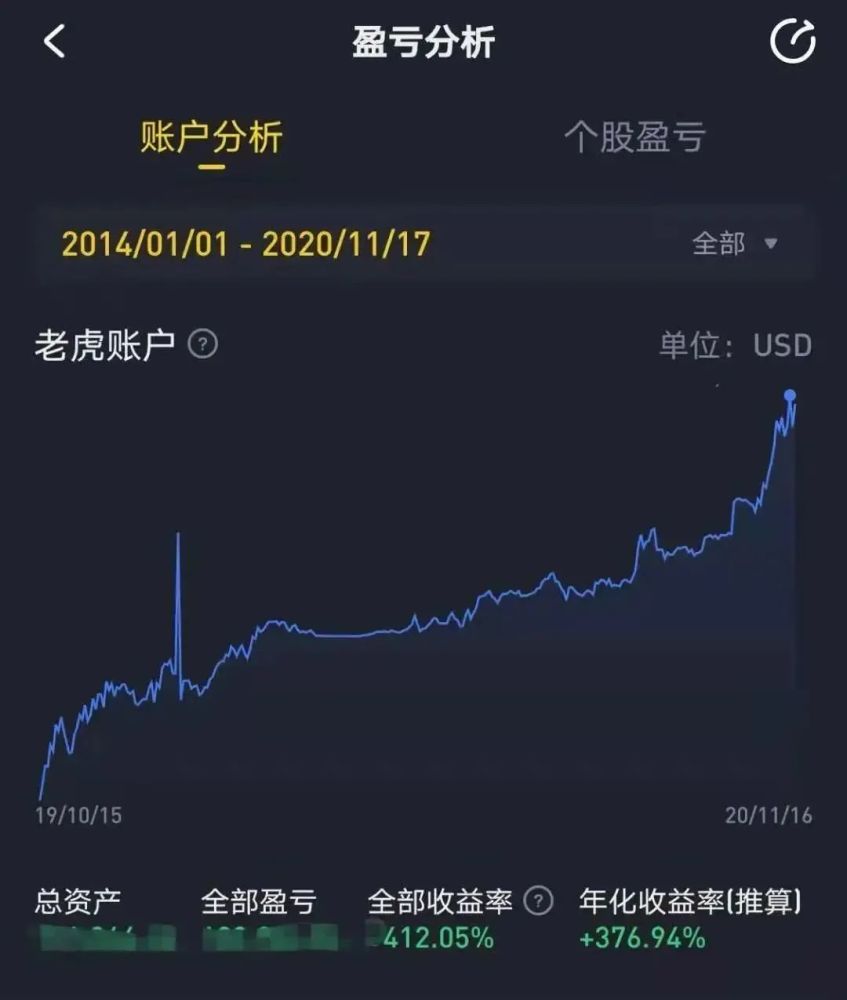Image resolution: width=847 pixels, height=1000 pixels.
Task: Open the help icon beside 老虎账户
Action: click(199, 343)
